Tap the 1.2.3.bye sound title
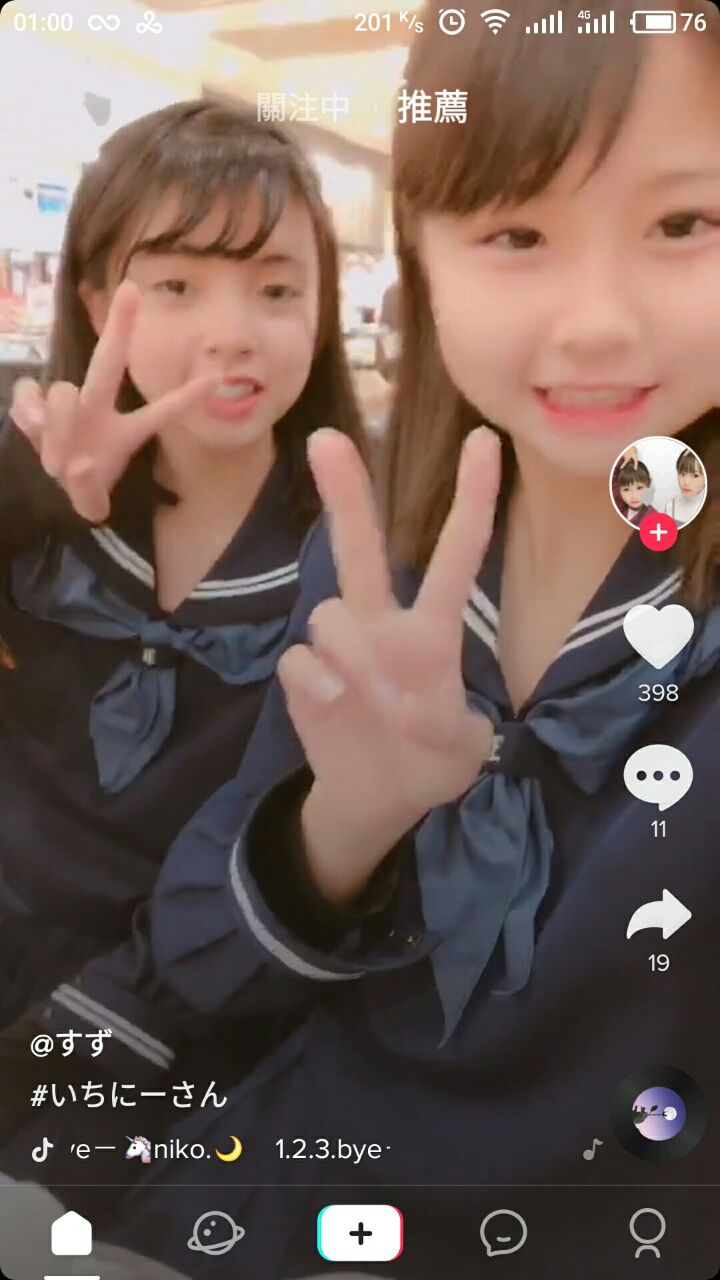This screenshot has height=1280, width=720. 328,1150
